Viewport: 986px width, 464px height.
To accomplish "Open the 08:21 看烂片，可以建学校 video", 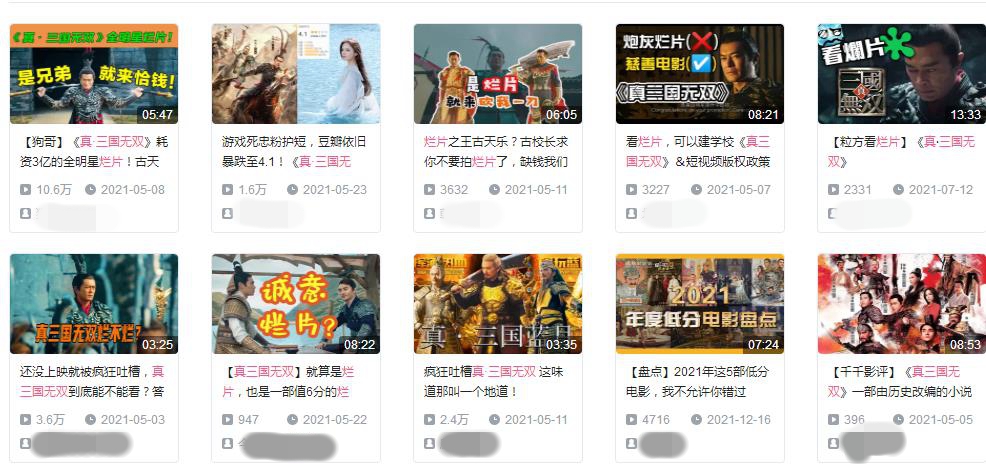I will click(700, 74).
